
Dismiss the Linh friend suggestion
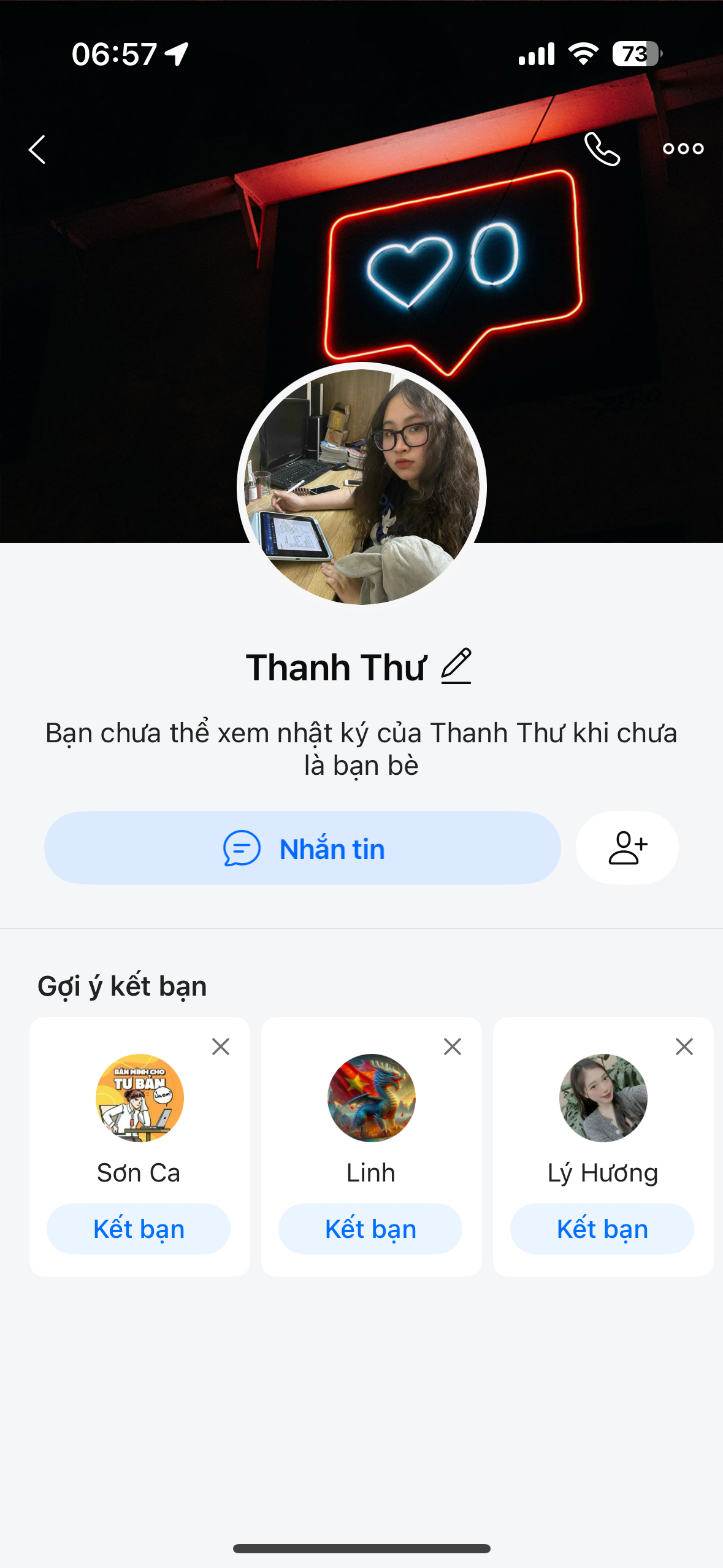[x=453, y=1047]
